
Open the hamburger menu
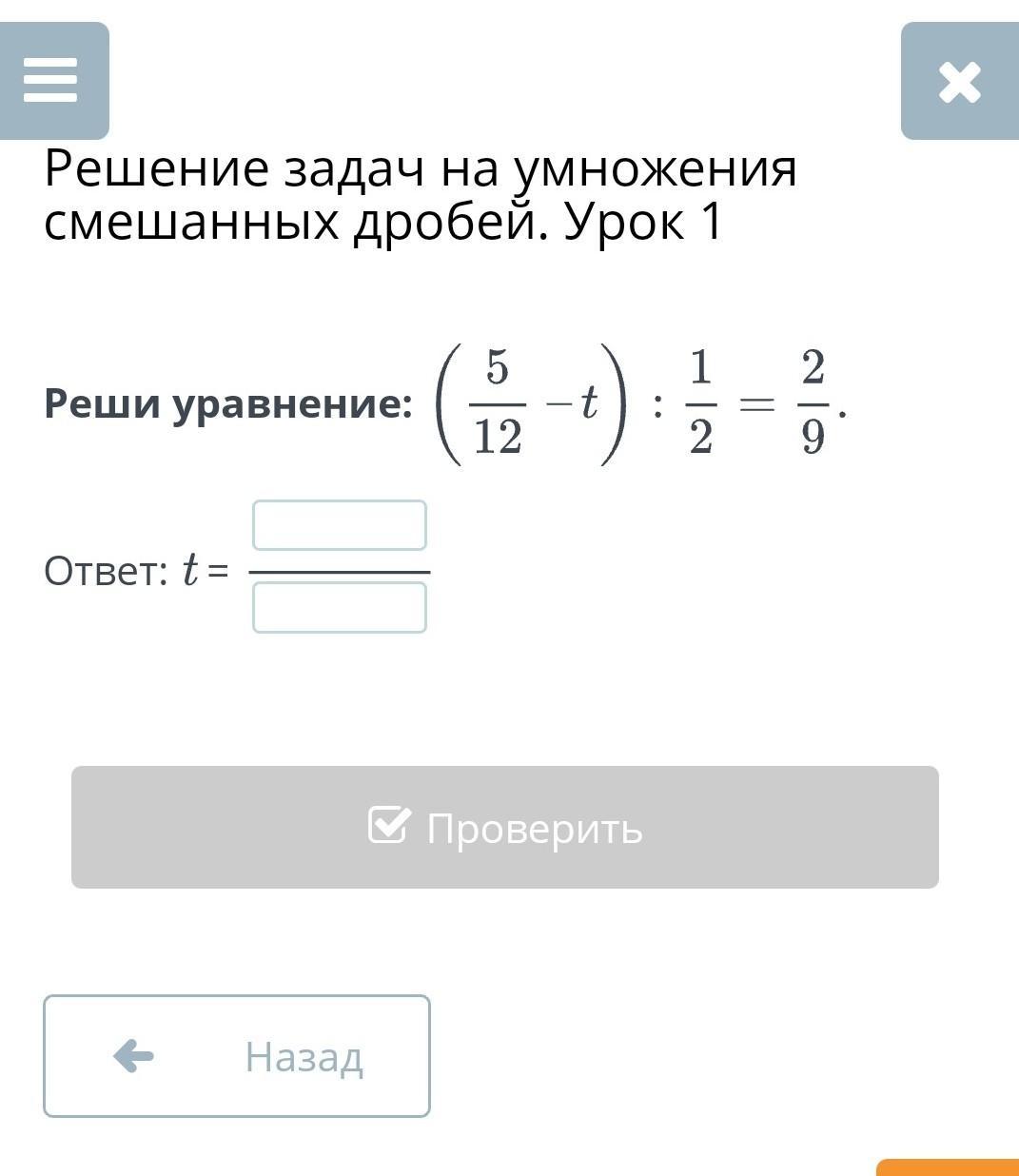click(x=52, y=80)
